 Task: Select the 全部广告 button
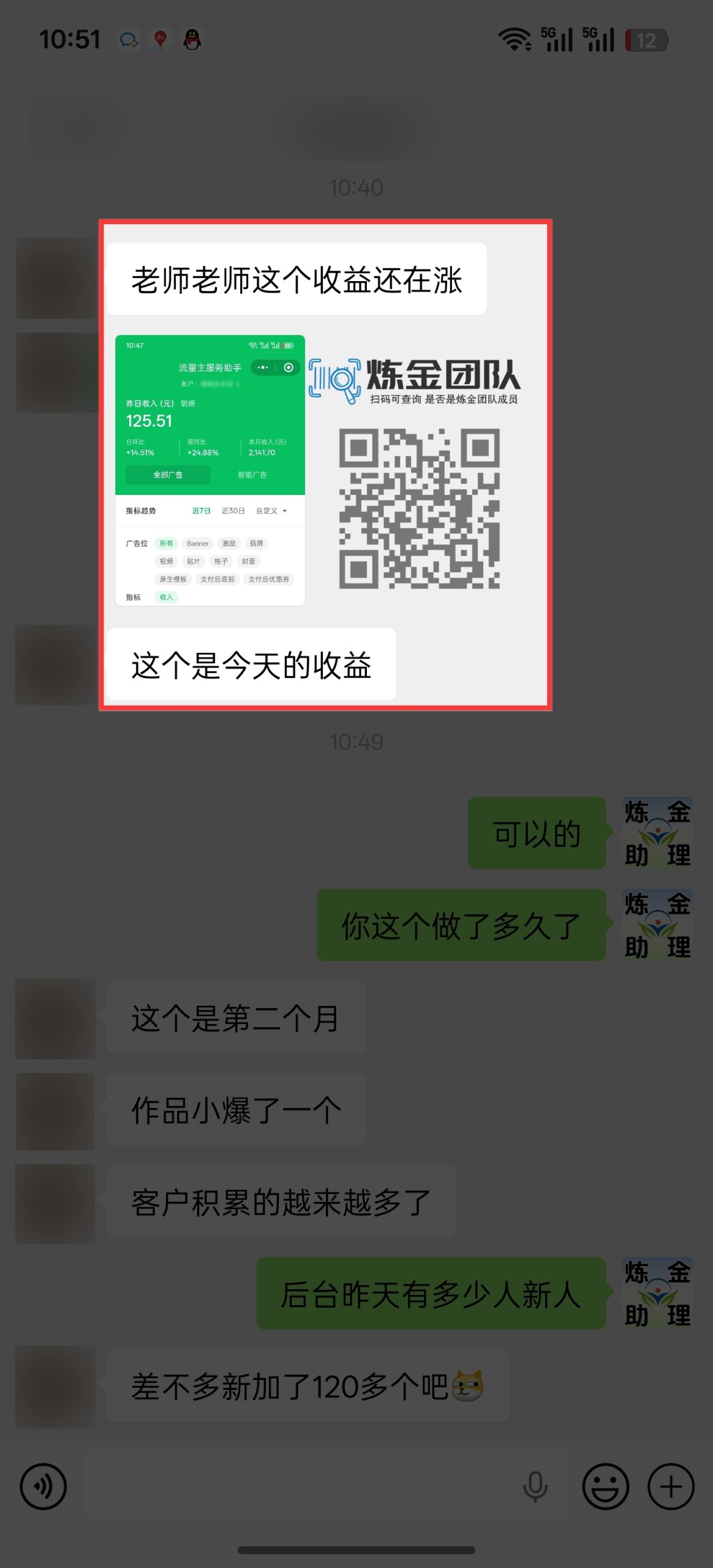tap(167, 475)
